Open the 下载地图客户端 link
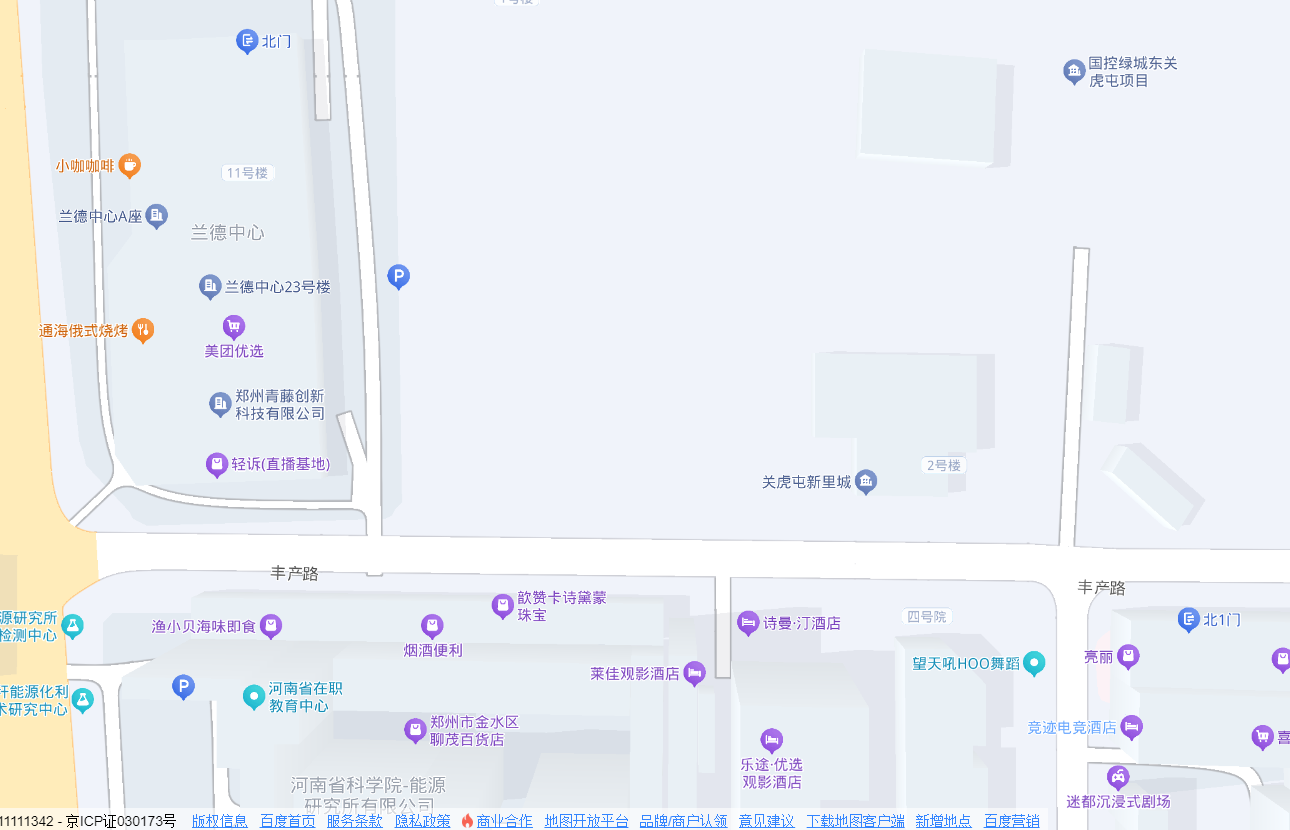The image size is (1290, 830). (x=855, y=821)
